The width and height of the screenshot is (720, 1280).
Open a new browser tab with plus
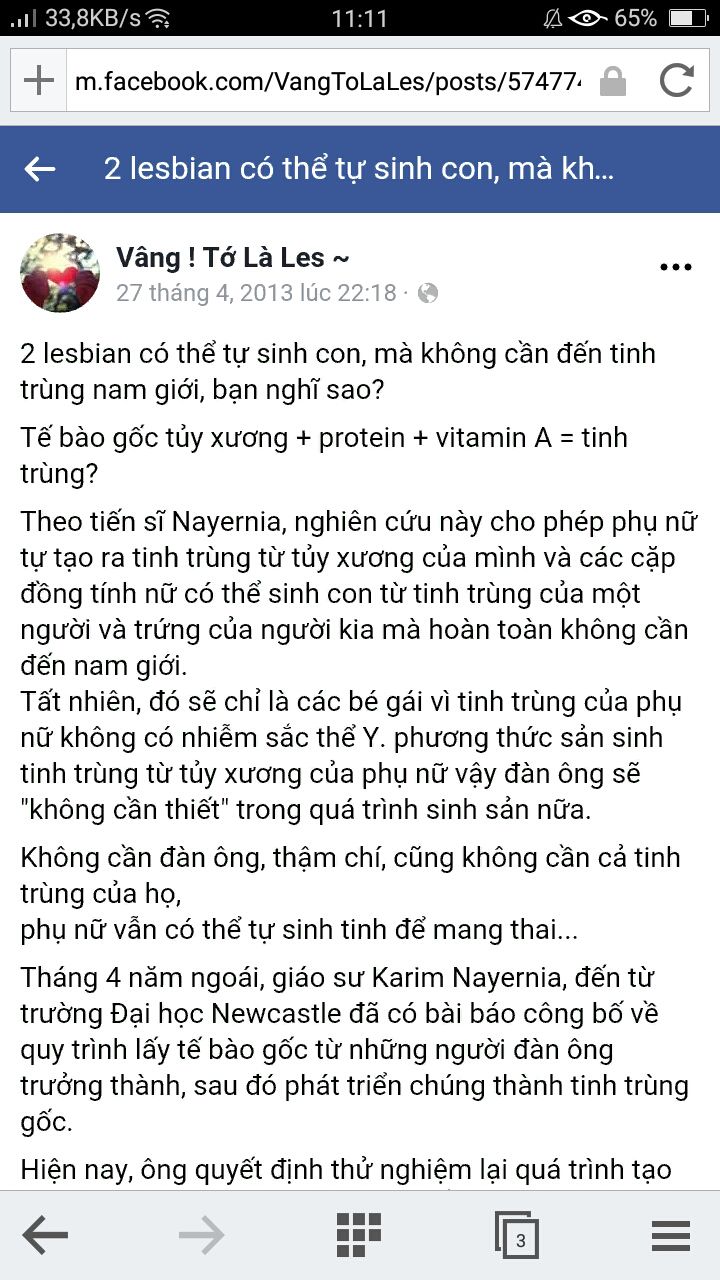click(x=38, y=81)
